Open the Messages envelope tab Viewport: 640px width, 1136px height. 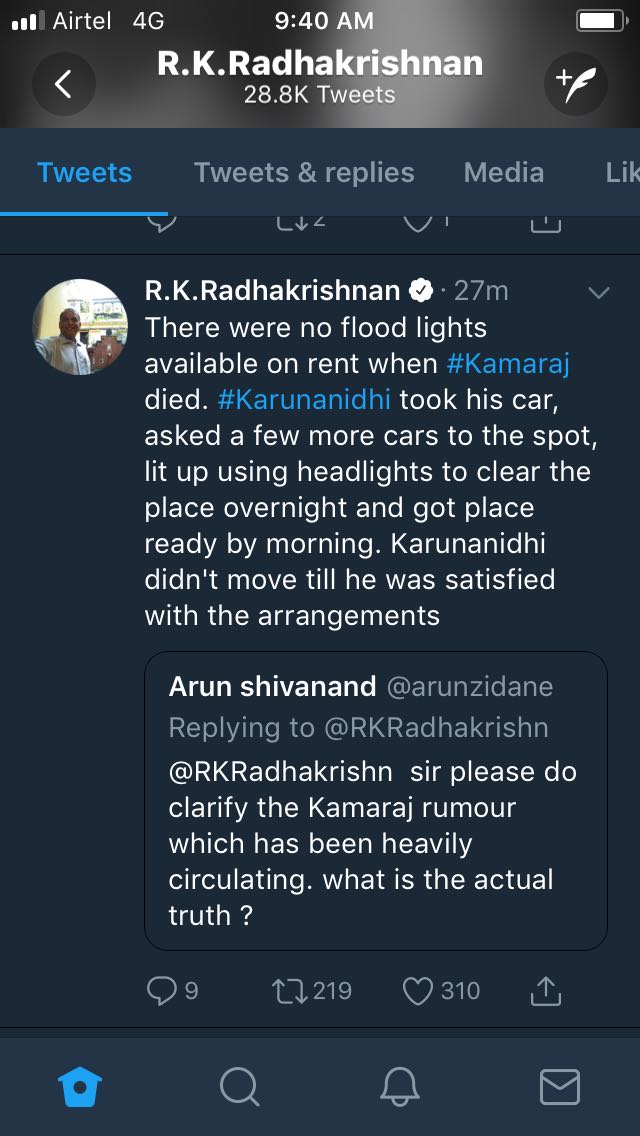(x=560, y=1087)
